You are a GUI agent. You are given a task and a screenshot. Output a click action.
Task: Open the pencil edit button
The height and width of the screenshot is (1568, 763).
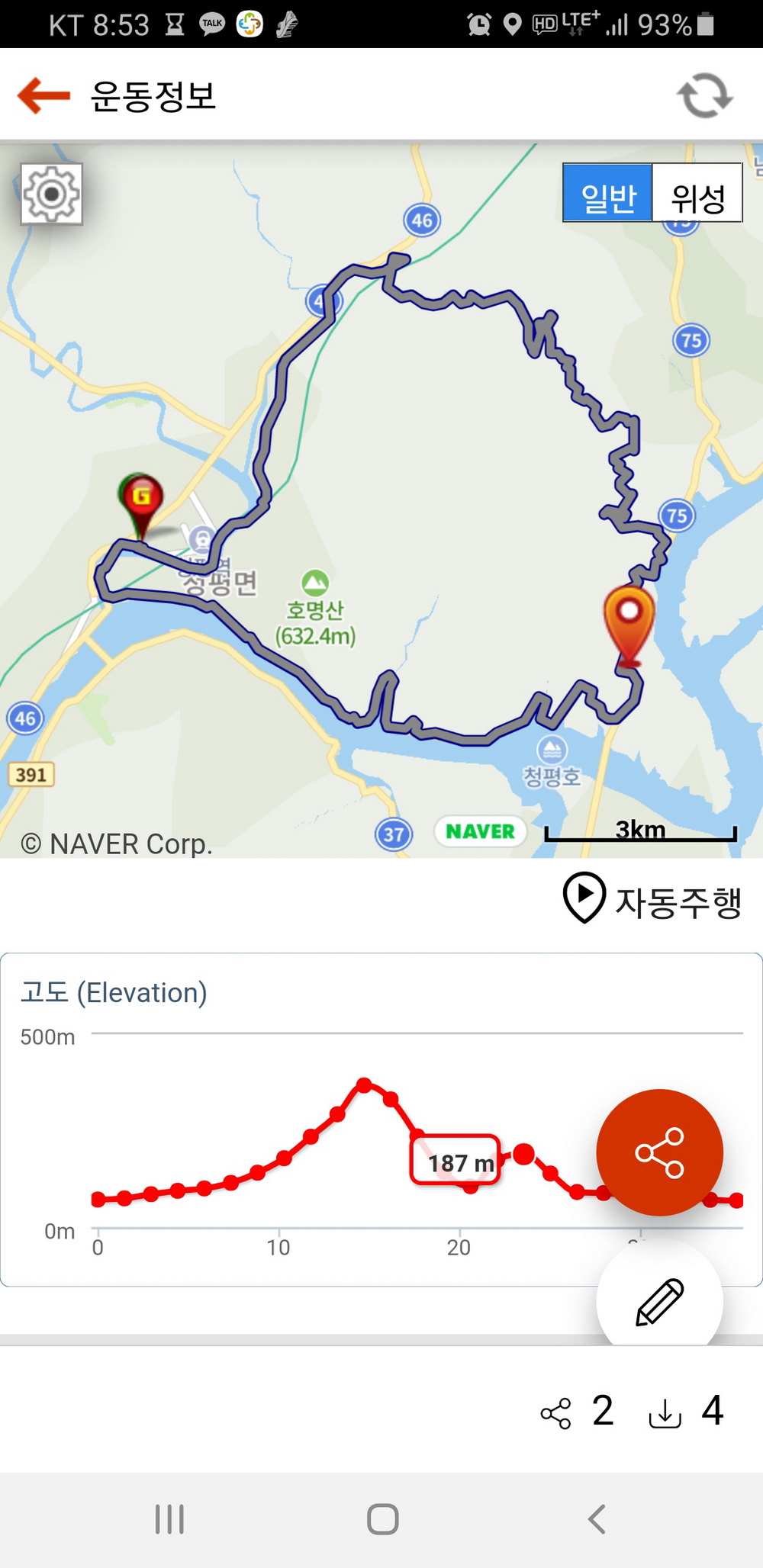click(x=659, y=1301)
